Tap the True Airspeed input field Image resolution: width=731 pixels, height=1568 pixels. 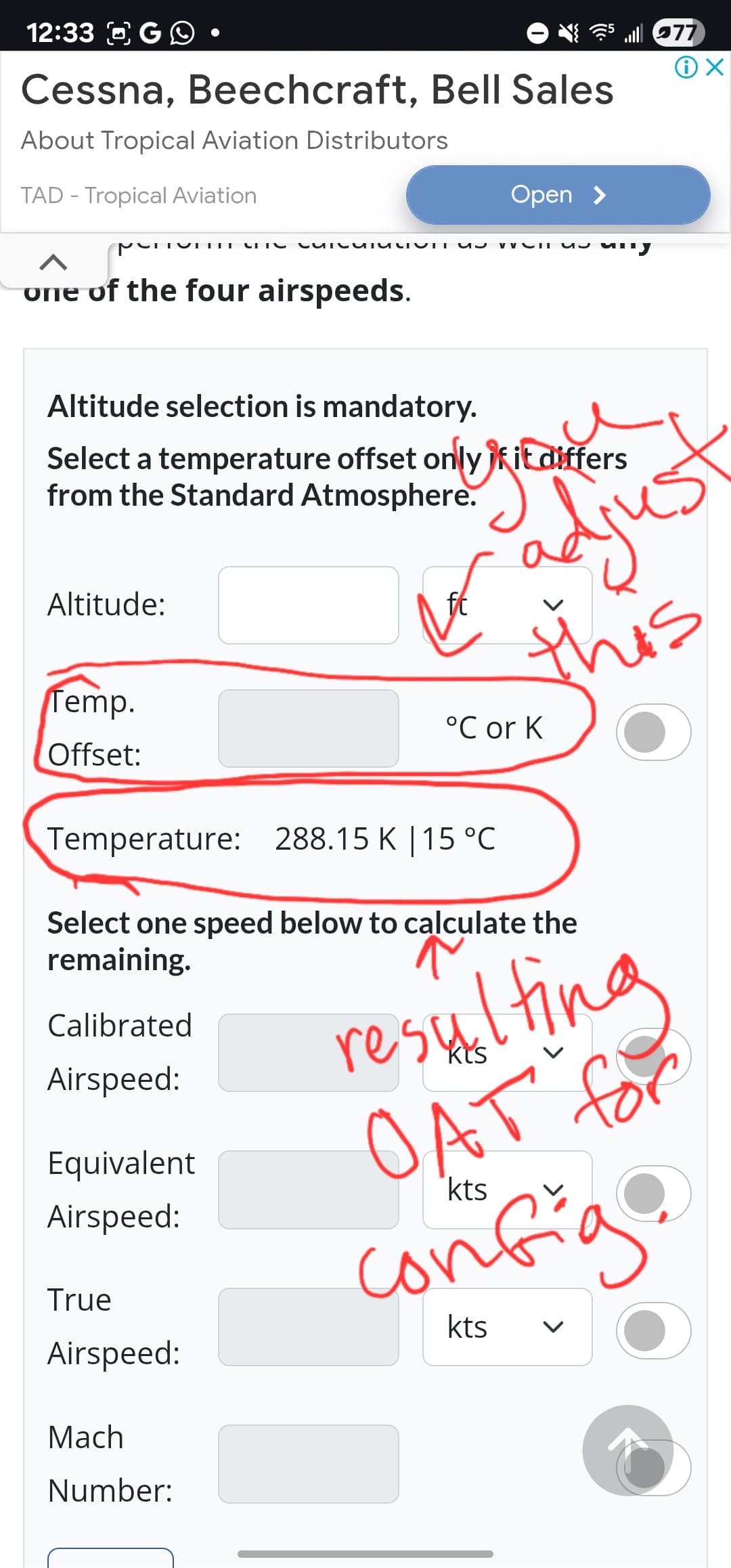click(x=309, y=1327)
